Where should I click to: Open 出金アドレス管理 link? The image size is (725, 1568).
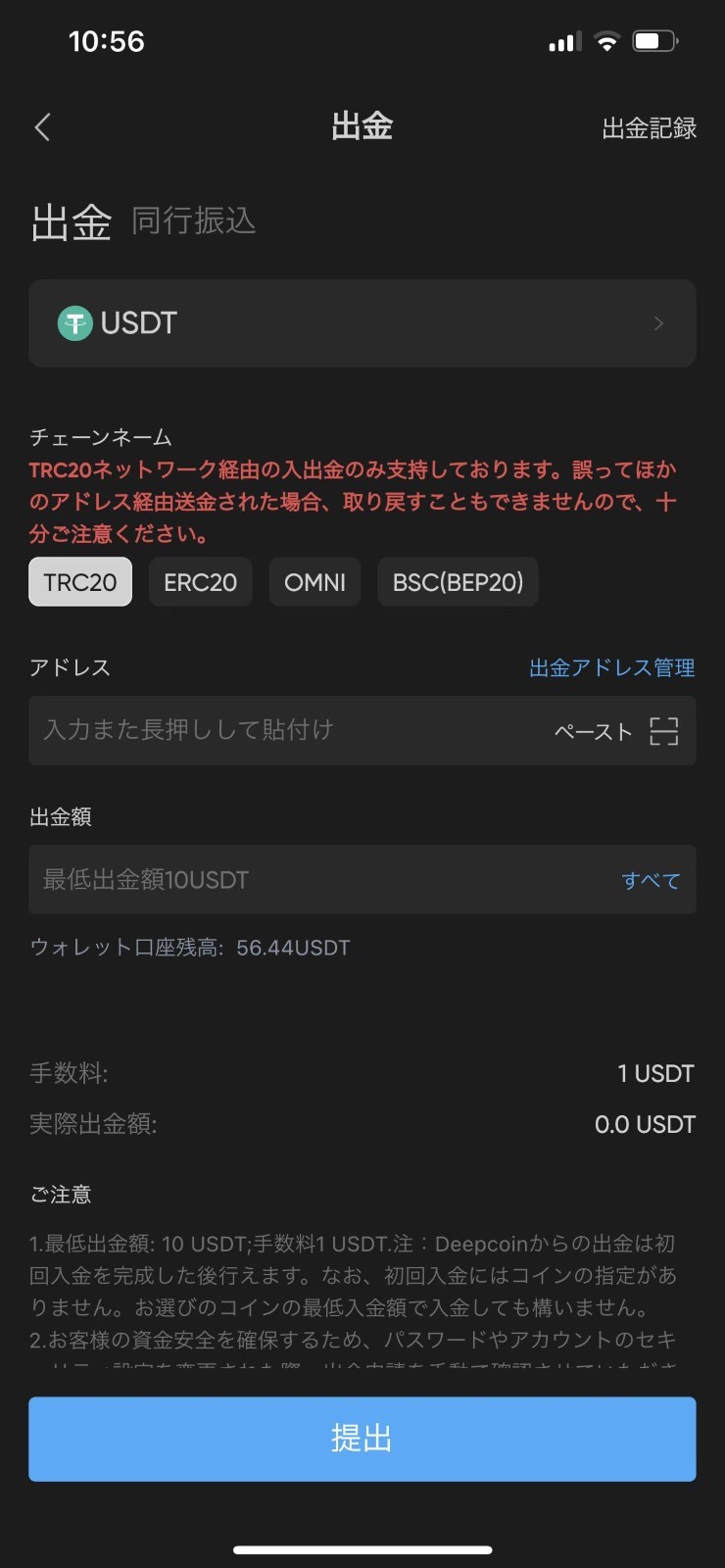[x=611, y=667]
